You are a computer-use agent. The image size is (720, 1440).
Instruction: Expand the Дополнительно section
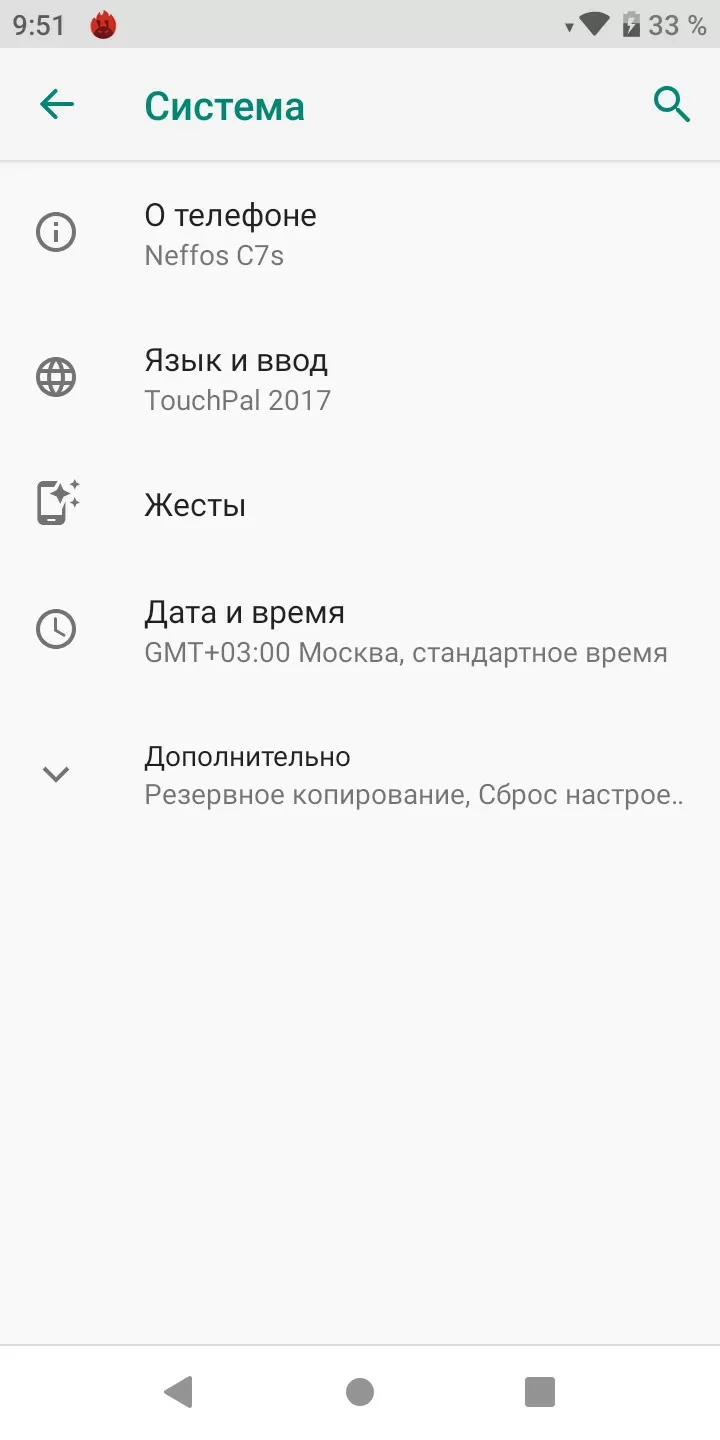pyautogui.click(x=360, y=774)
